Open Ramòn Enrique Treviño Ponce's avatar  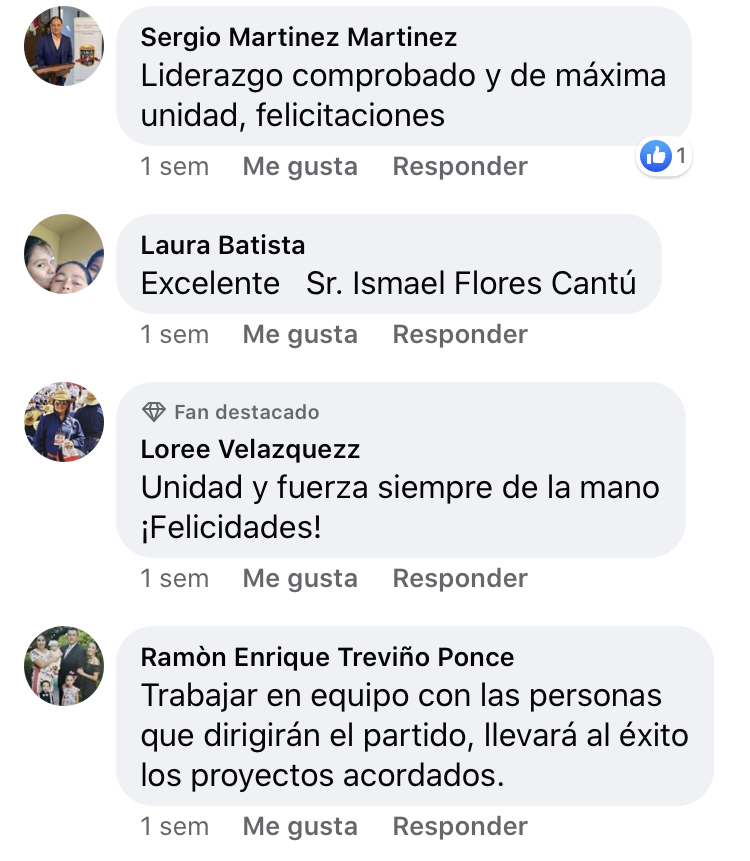click(64, 666)
